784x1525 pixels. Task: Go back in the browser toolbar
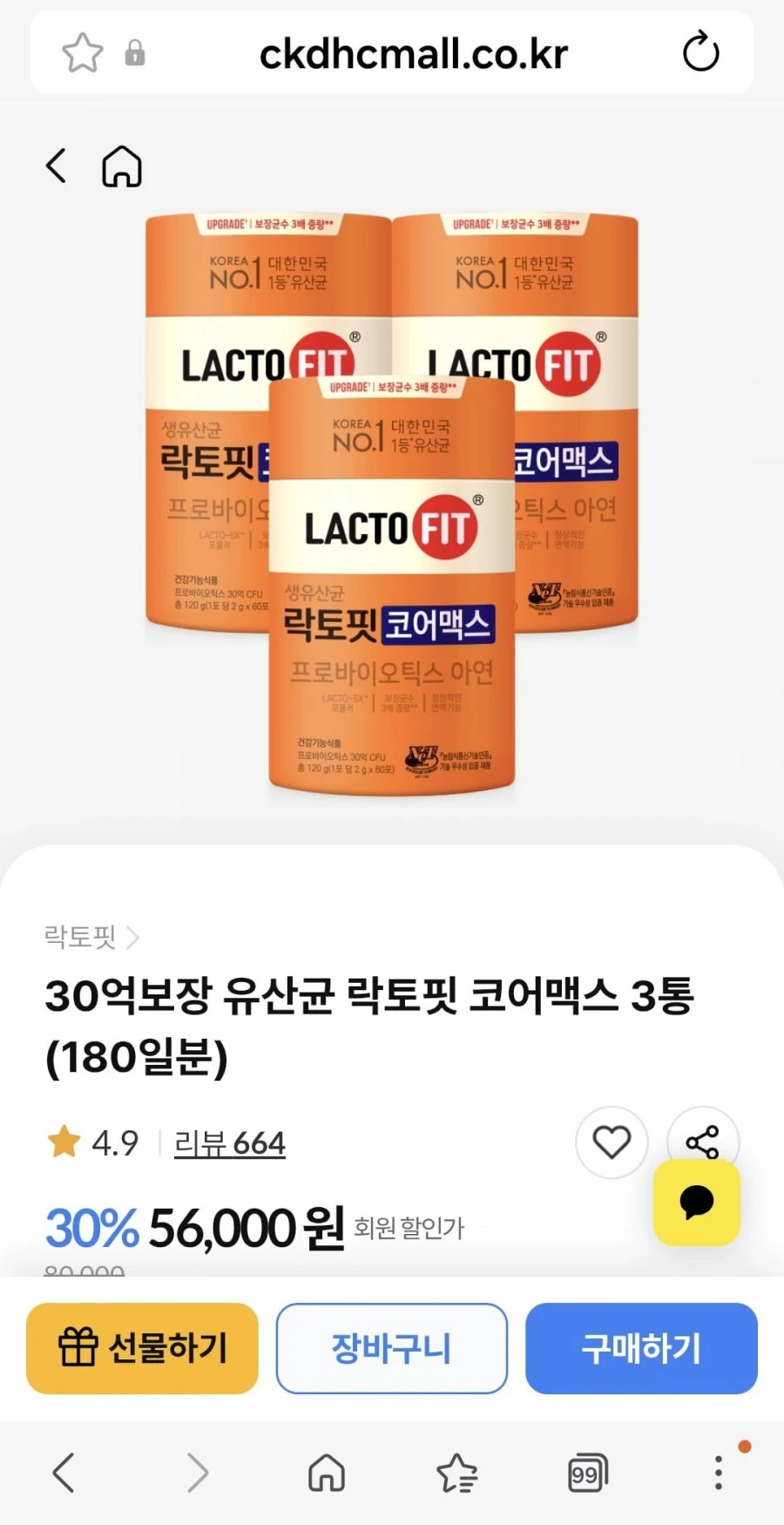click(64, 1474)
